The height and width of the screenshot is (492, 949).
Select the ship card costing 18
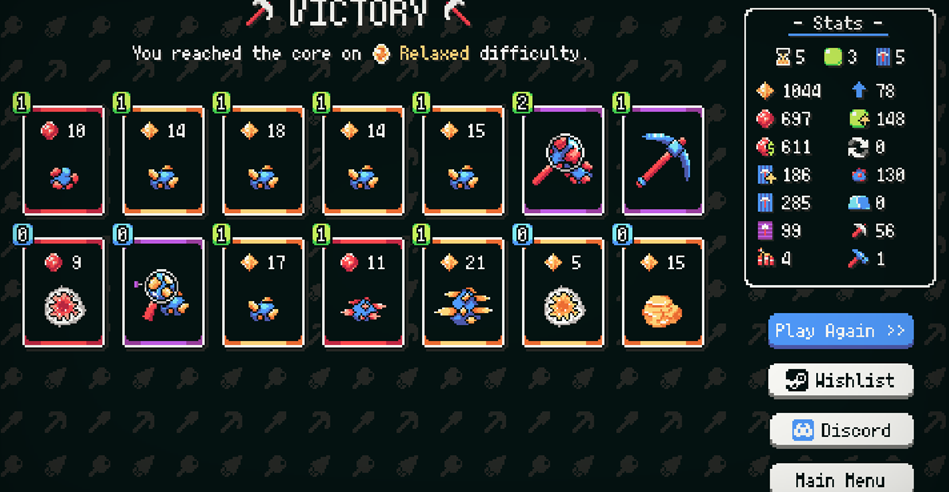click(x=263, y=160)
